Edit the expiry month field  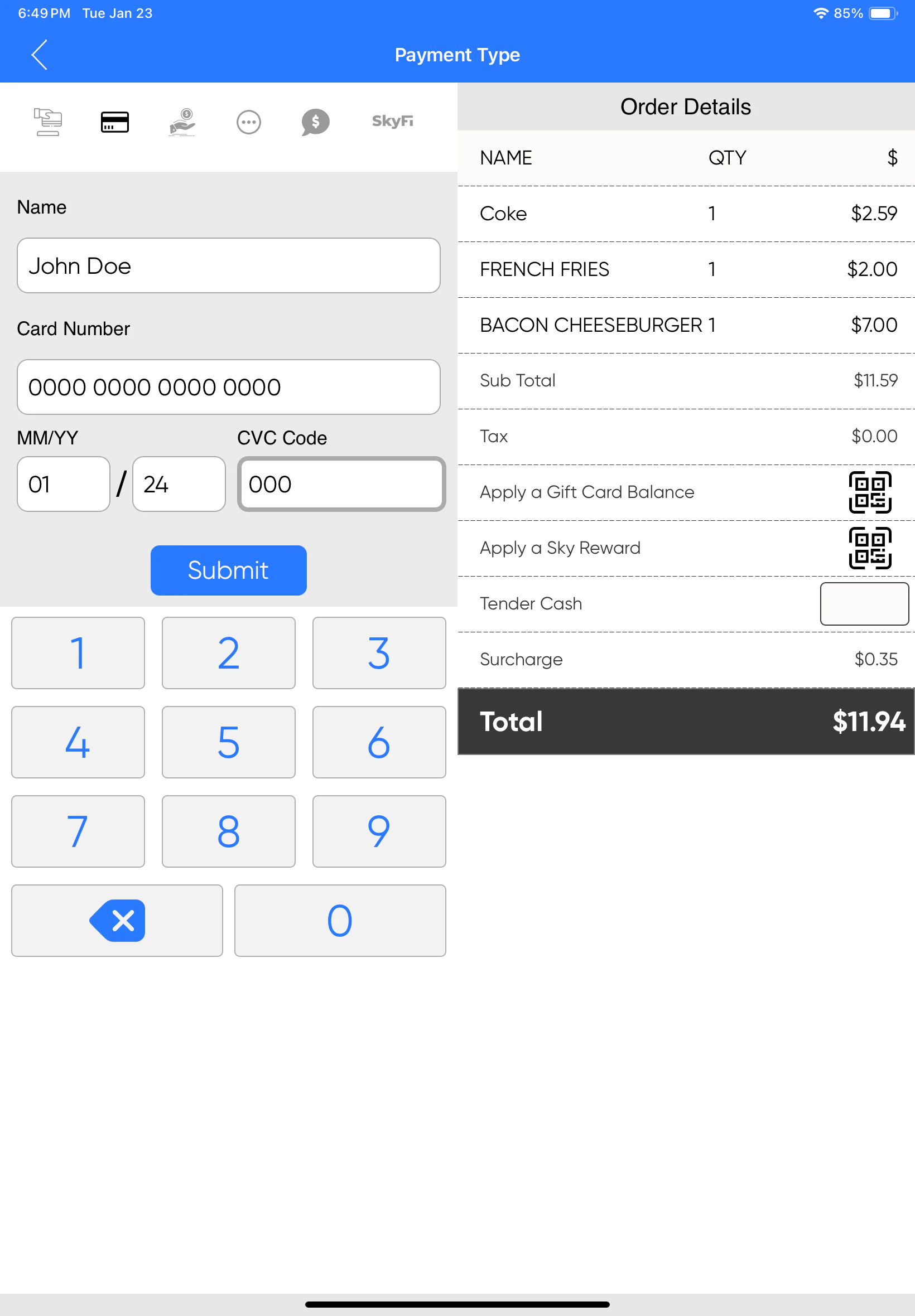coord(63,484)
